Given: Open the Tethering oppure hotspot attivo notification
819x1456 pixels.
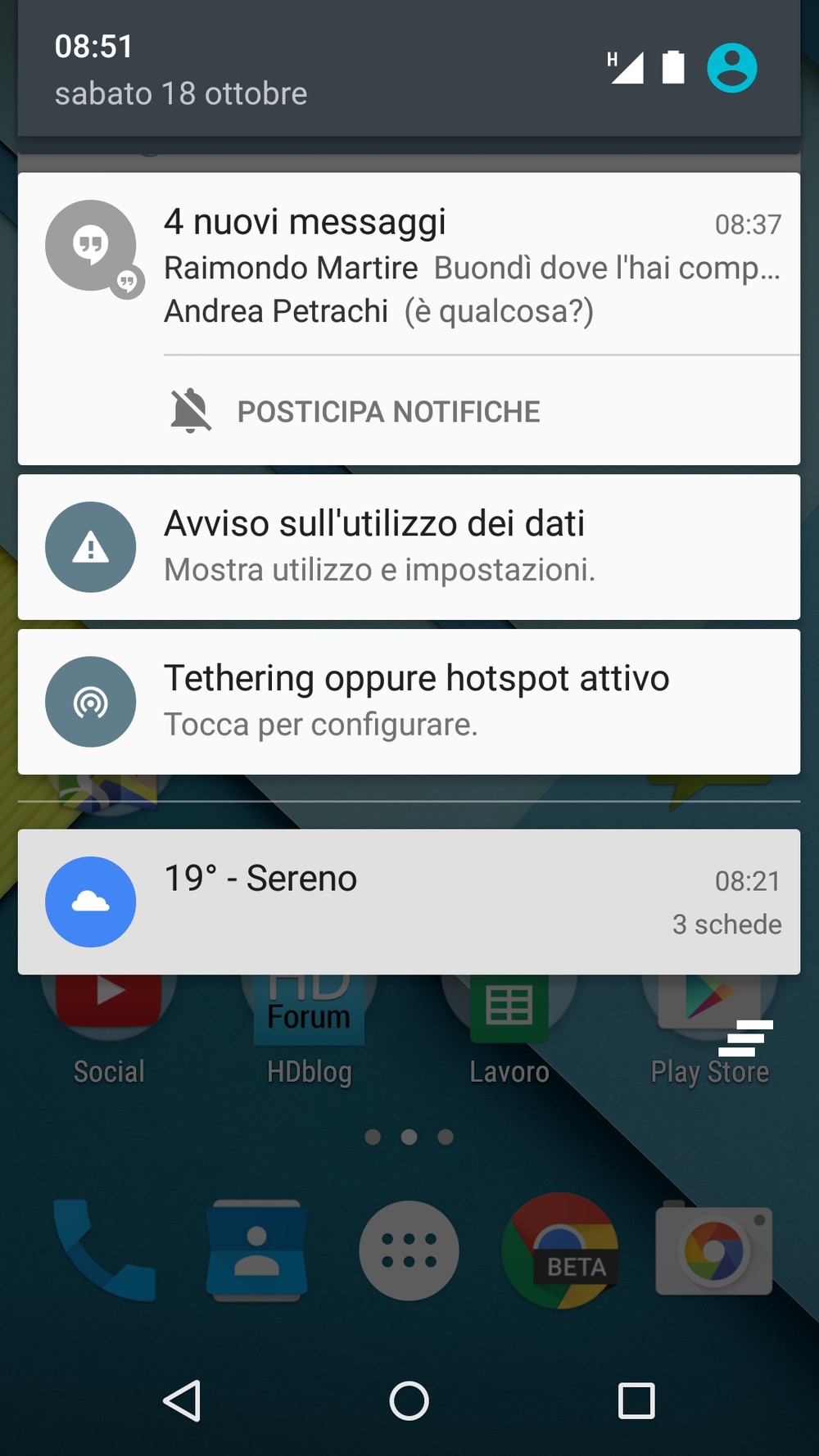Looking at the screenshot, I should [x=409, y=702].
